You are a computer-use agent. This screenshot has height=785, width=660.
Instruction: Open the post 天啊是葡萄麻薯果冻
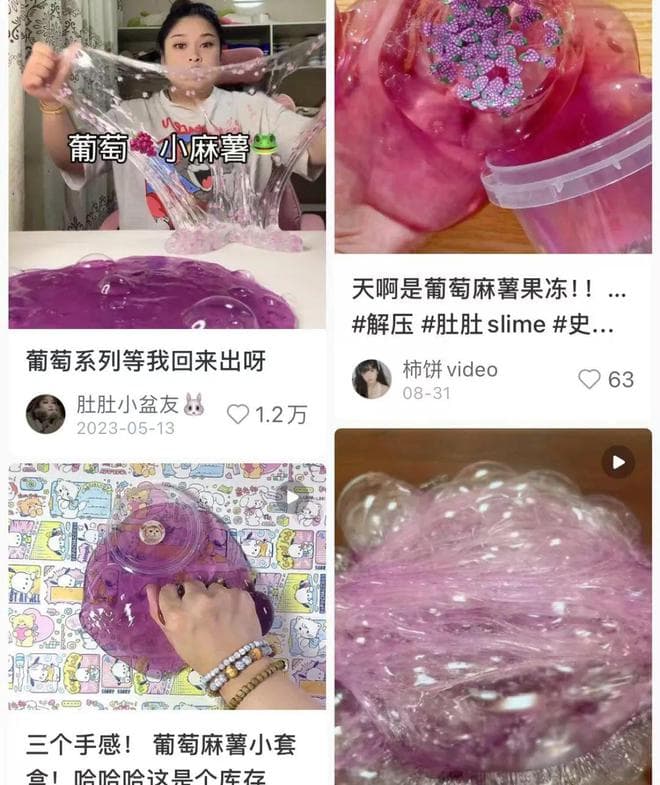pyautogui.click(x=488, y=307)
